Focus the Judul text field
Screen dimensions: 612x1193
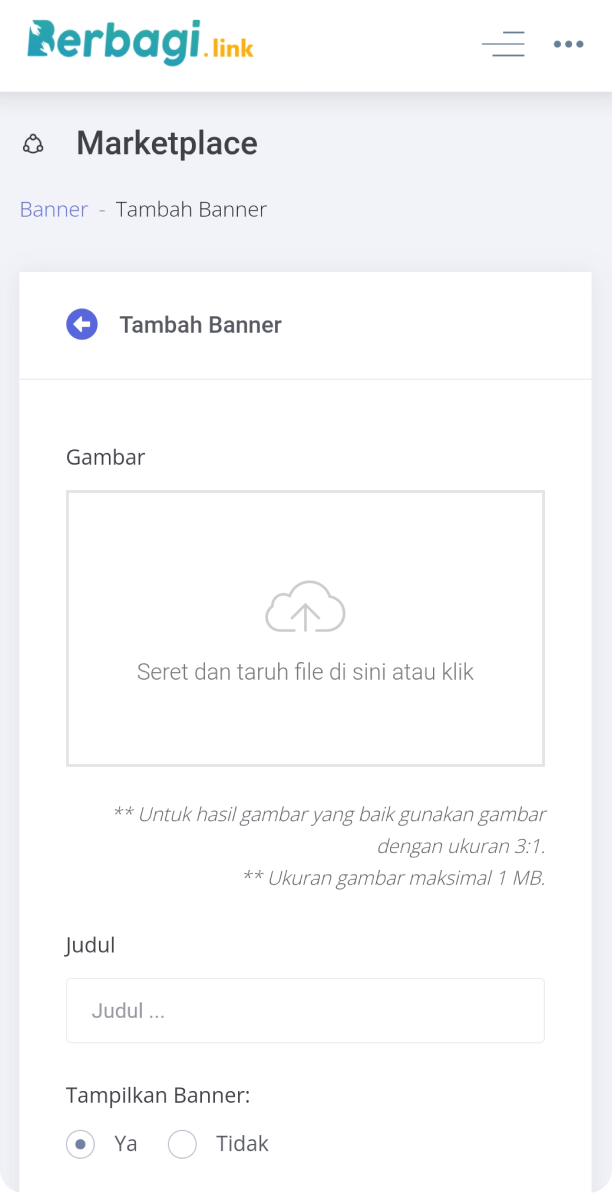pos(305,1010)
